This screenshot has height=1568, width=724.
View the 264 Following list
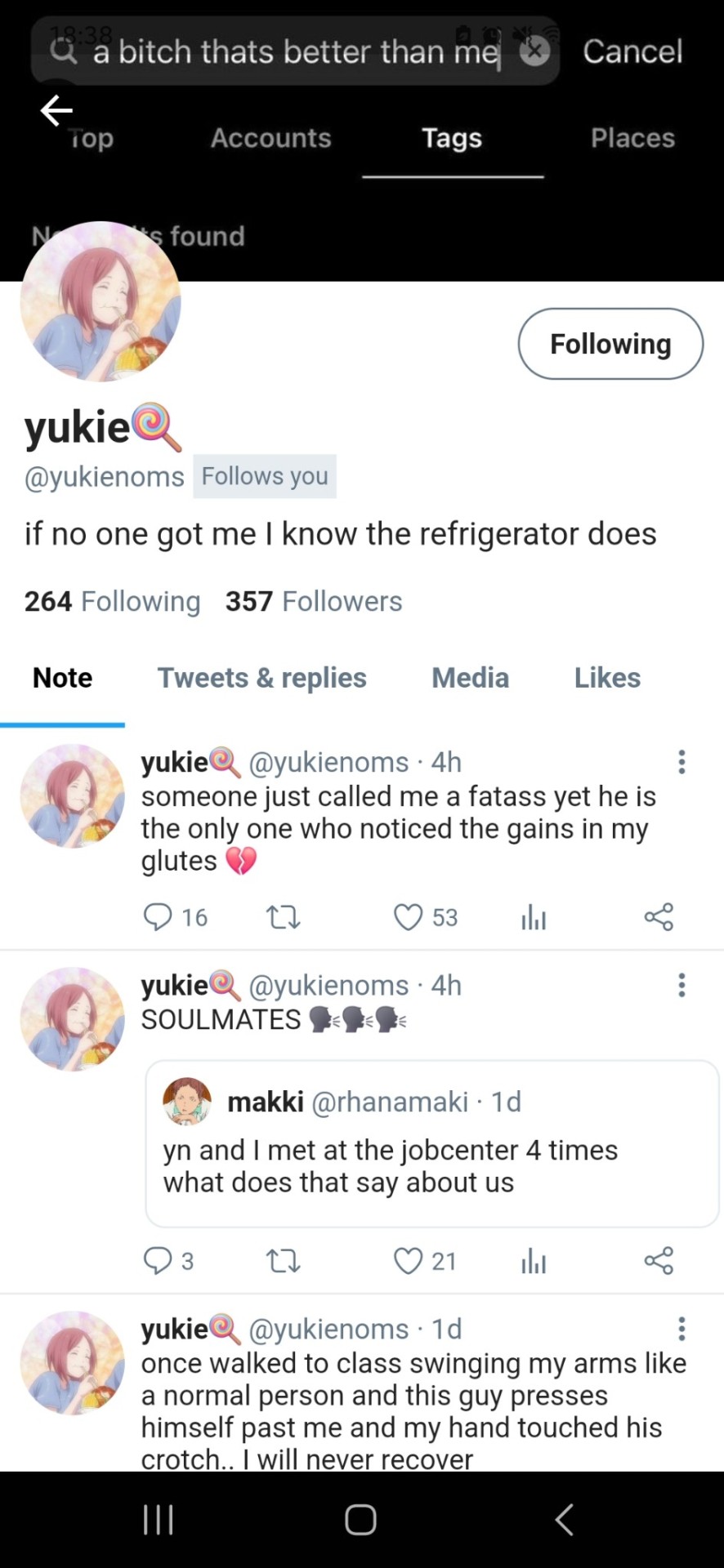112,601
